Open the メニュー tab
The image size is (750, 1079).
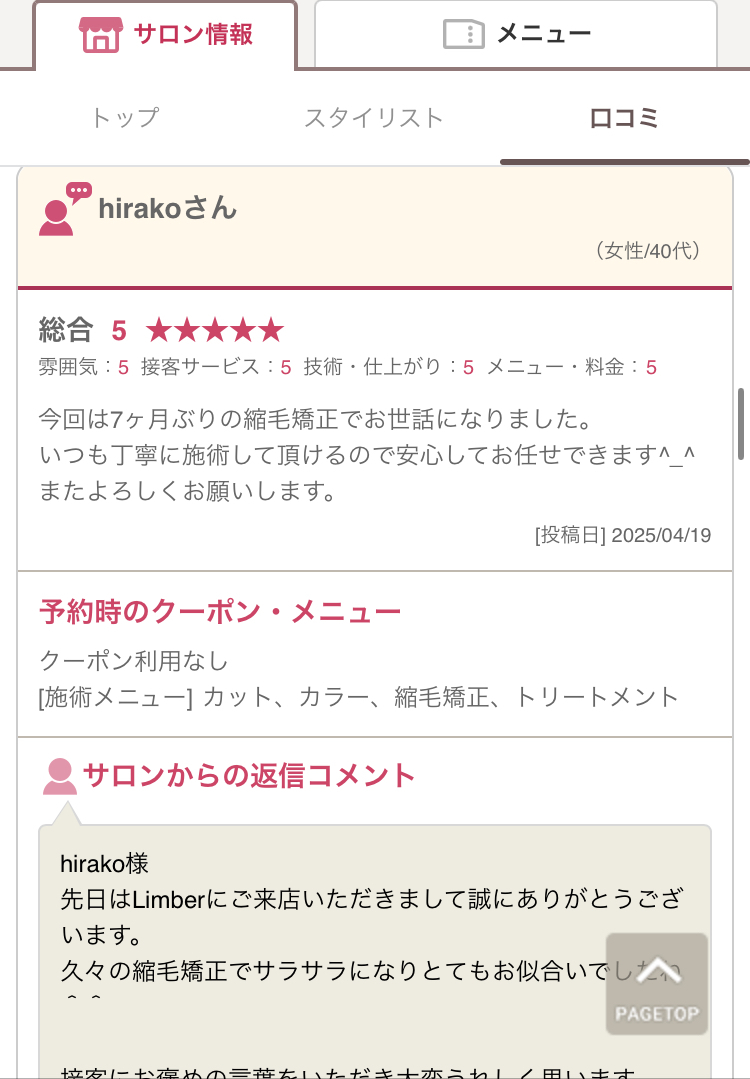516,35
